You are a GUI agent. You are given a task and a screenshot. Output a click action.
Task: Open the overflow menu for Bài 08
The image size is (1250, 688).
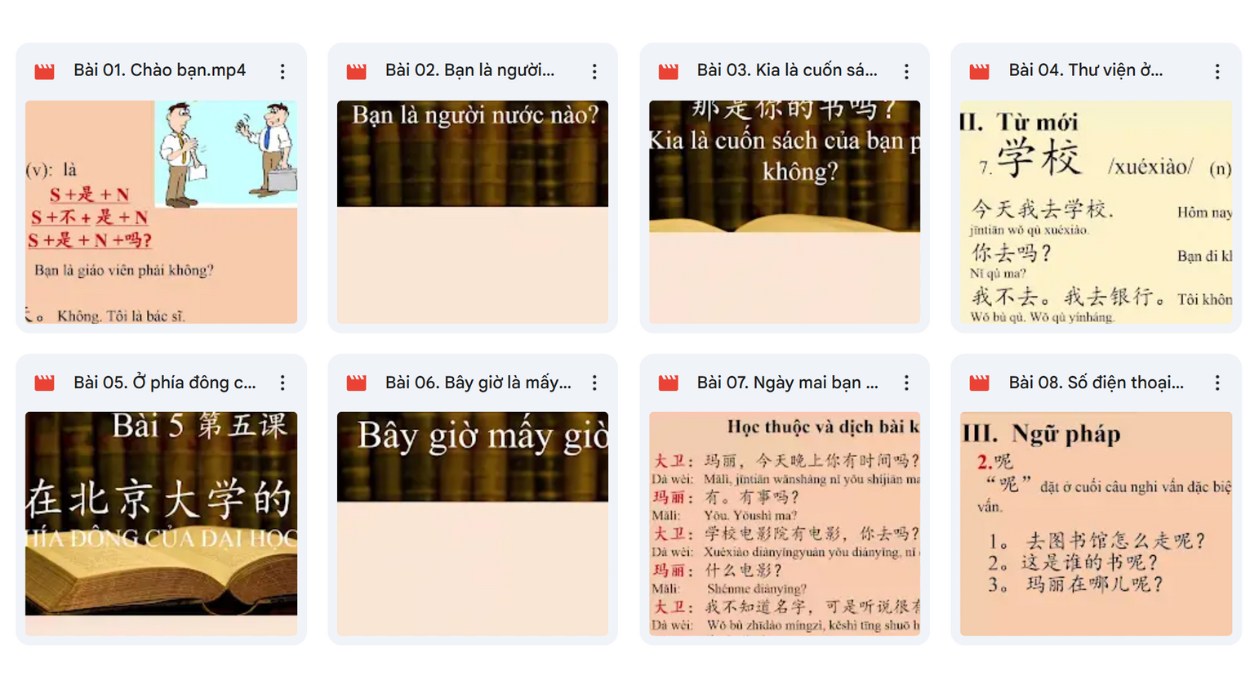(x=1218, y=383)
